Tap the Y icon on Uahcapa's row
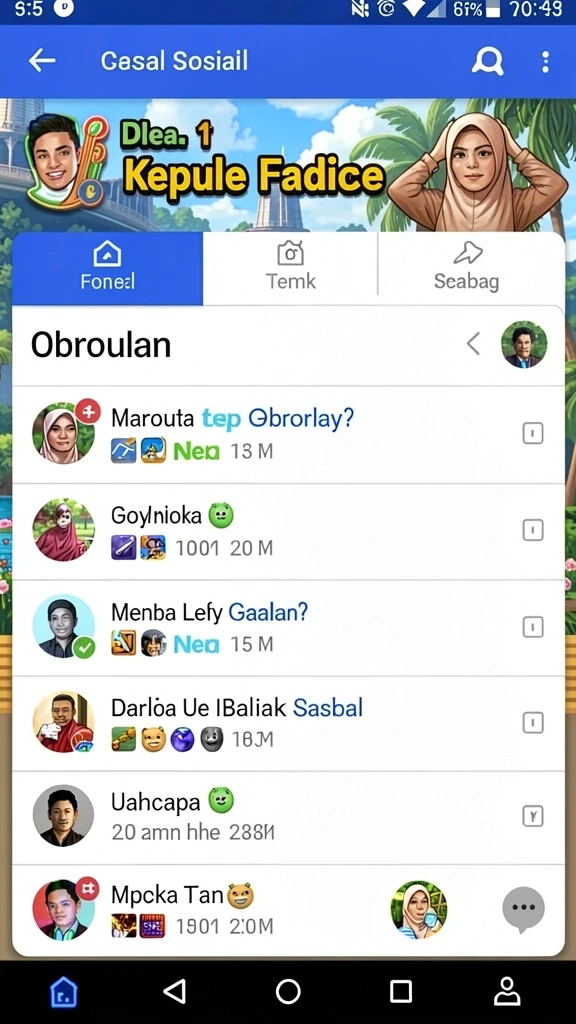 pos(533,816)
